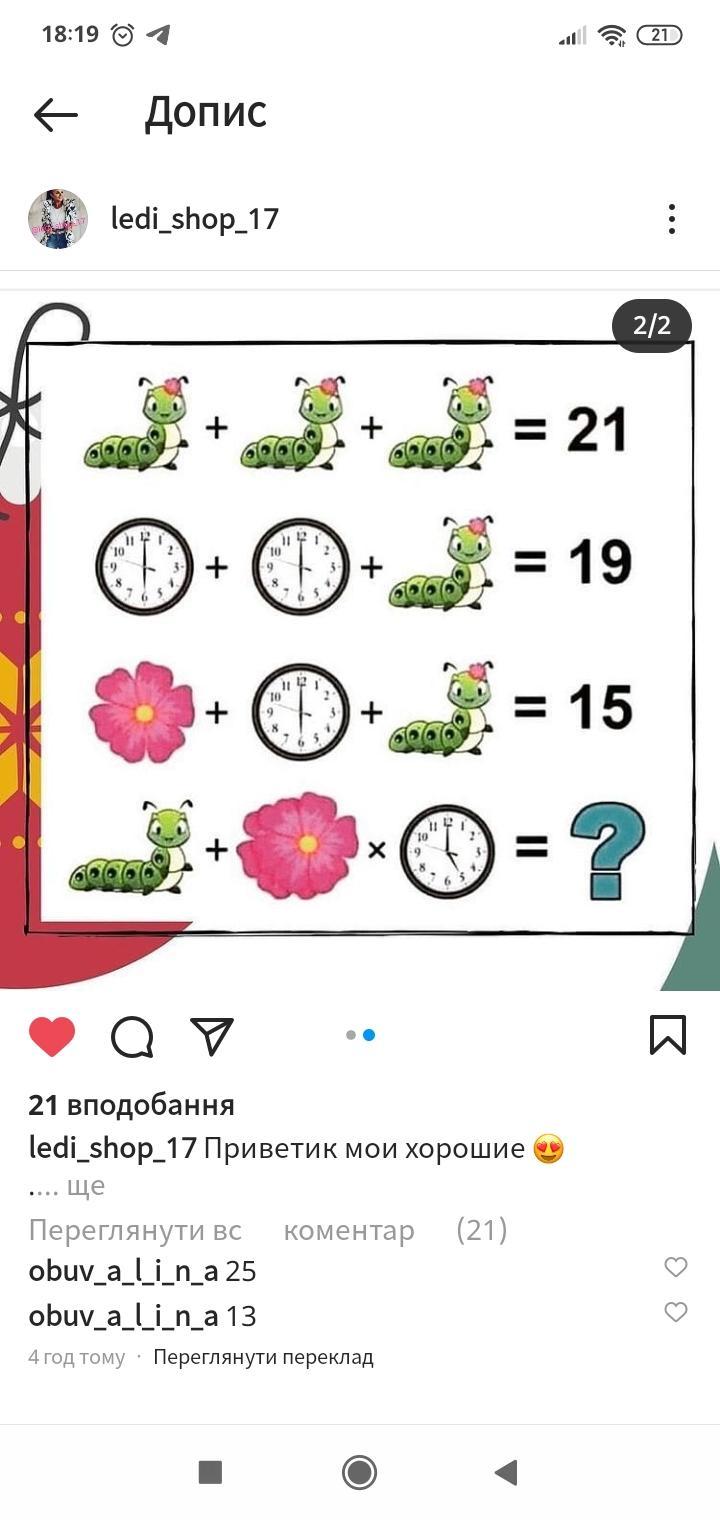Open ledi_shop_17 profile from post header
Image resolution: width=720 pixels, height=1520 pixels.
pyautogui.click(x=194, y=219)
